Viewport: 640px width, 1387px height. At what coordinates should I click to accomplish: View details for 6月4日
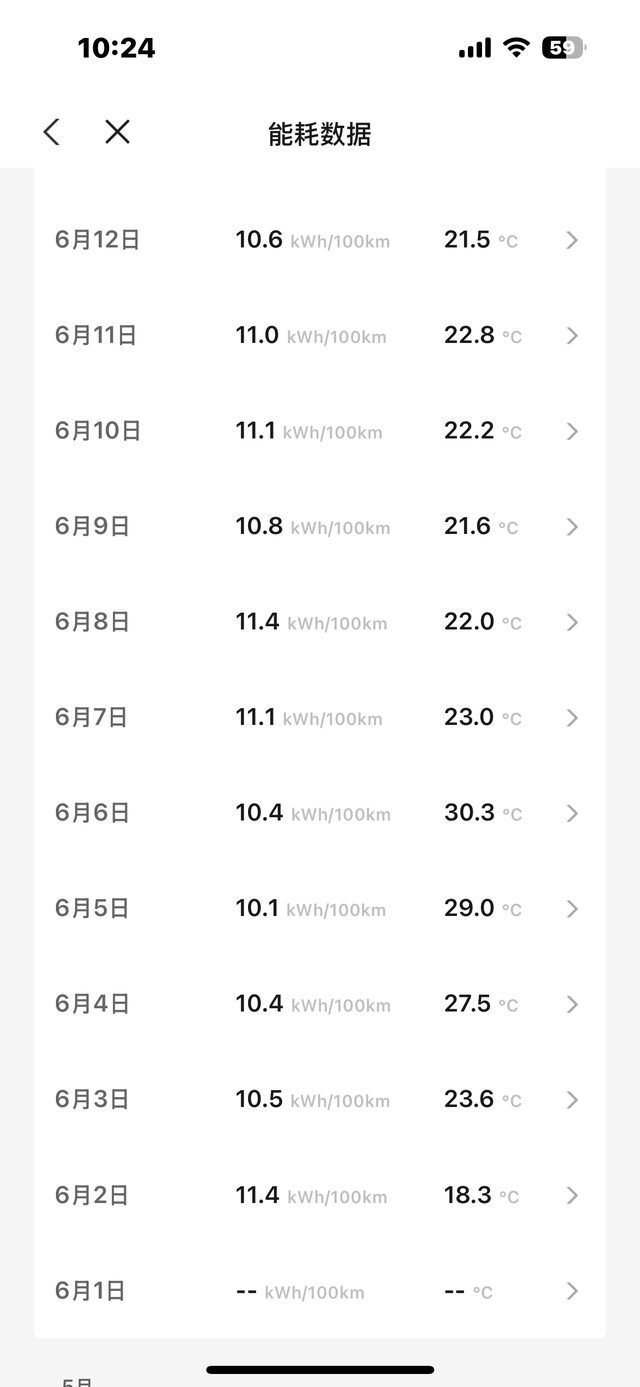point(318,1004)
